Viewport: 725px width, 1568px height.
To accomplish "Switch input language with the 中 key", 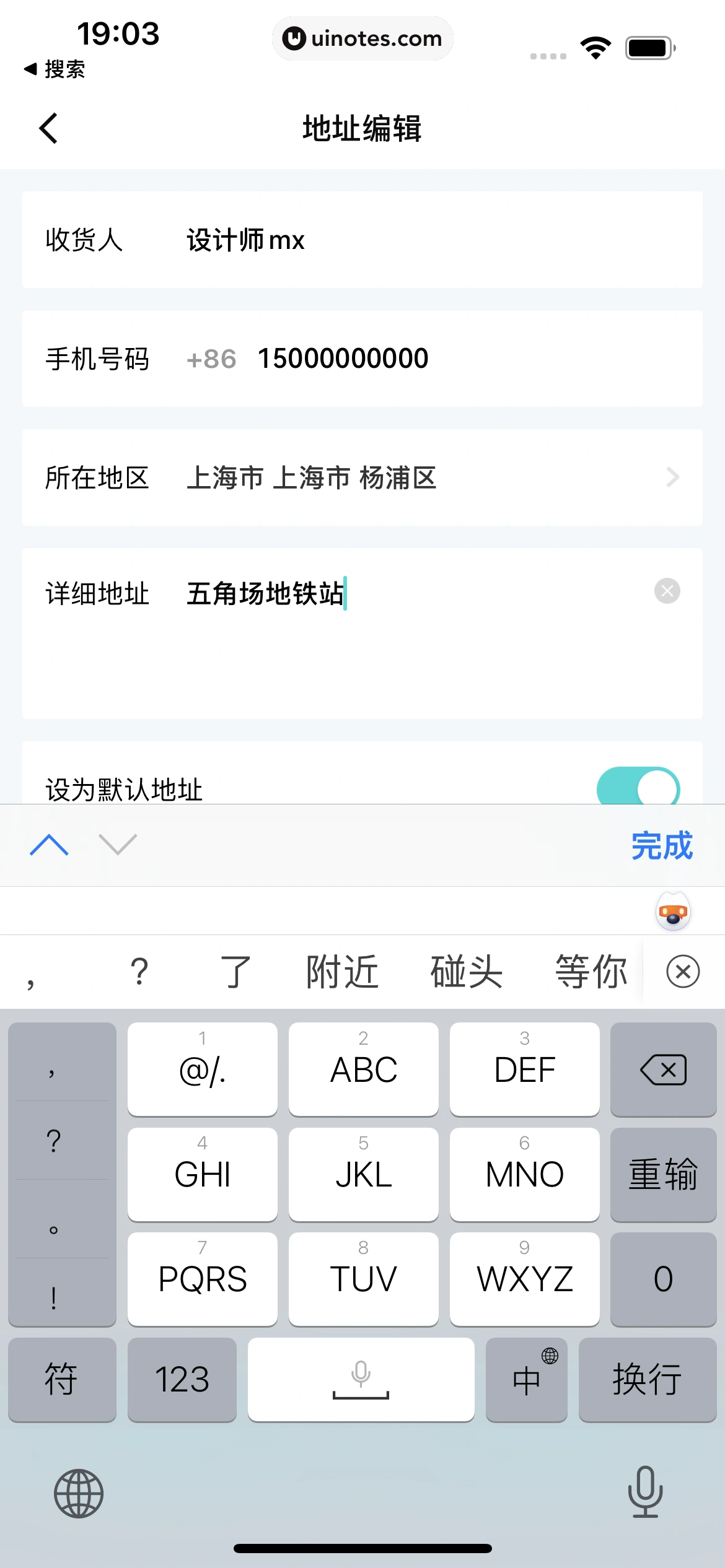I will tap(526, 1379).
